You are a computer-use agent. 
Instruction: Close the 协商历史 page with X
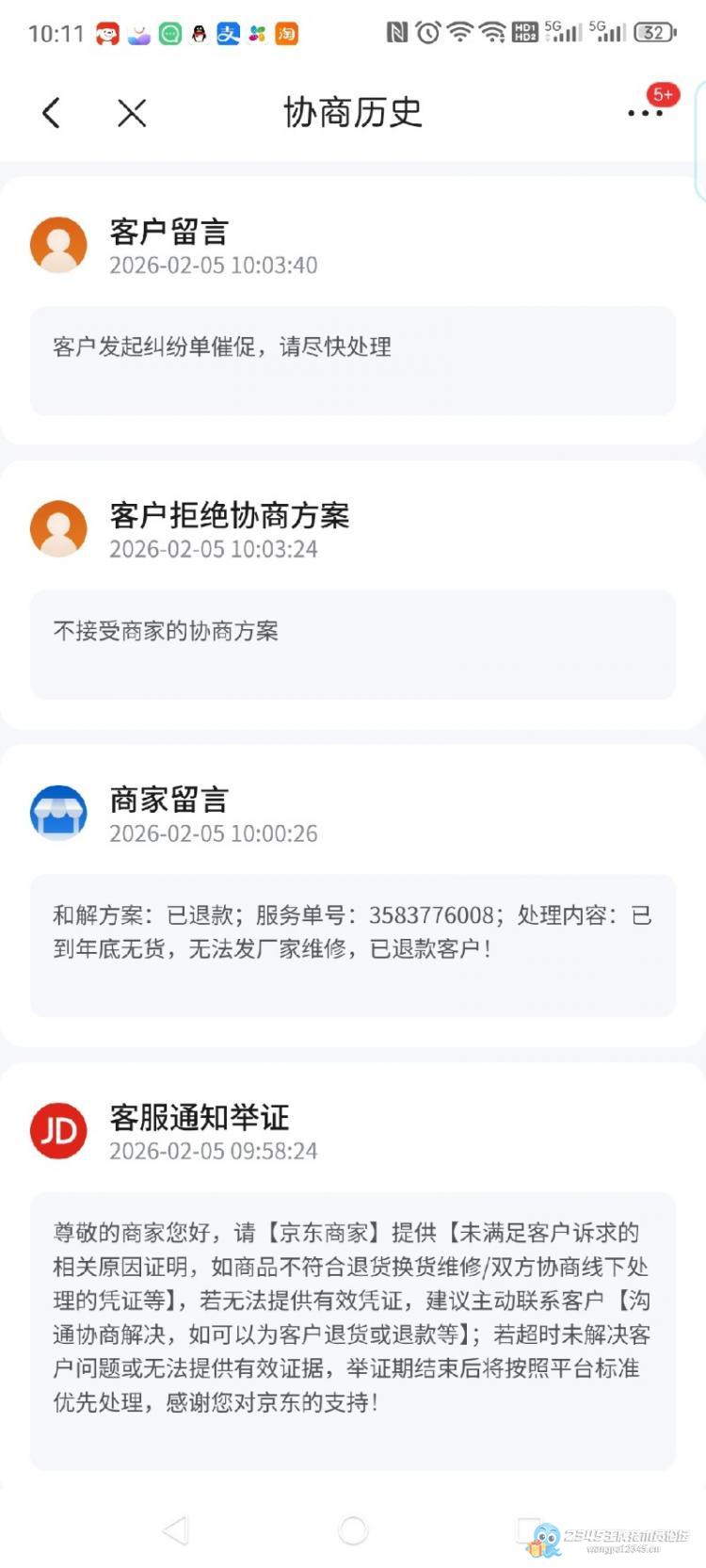[132, 113]
